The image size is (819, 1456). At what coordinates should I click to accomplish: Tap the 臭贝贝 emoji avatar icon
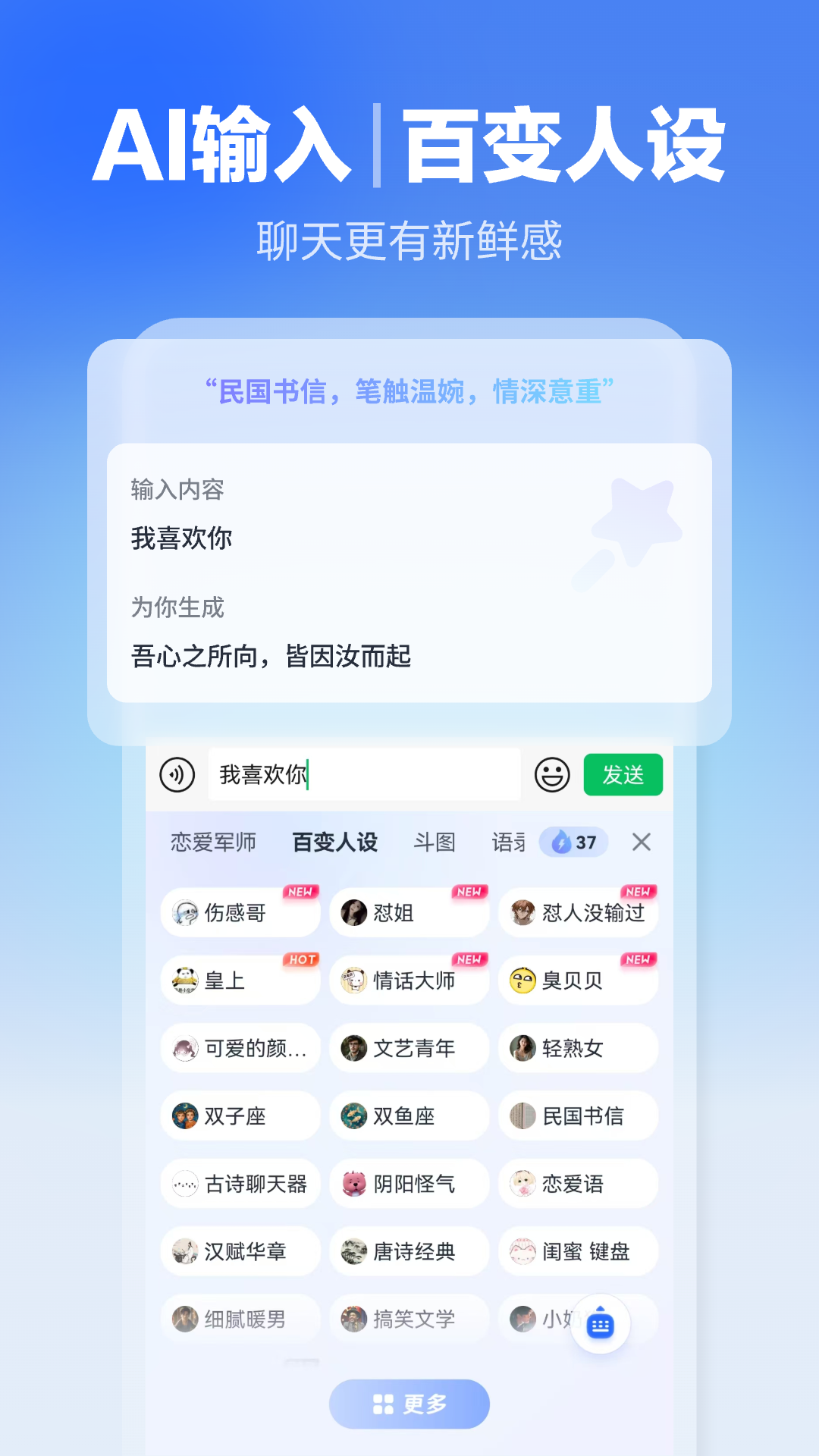(x=522, y=980)
